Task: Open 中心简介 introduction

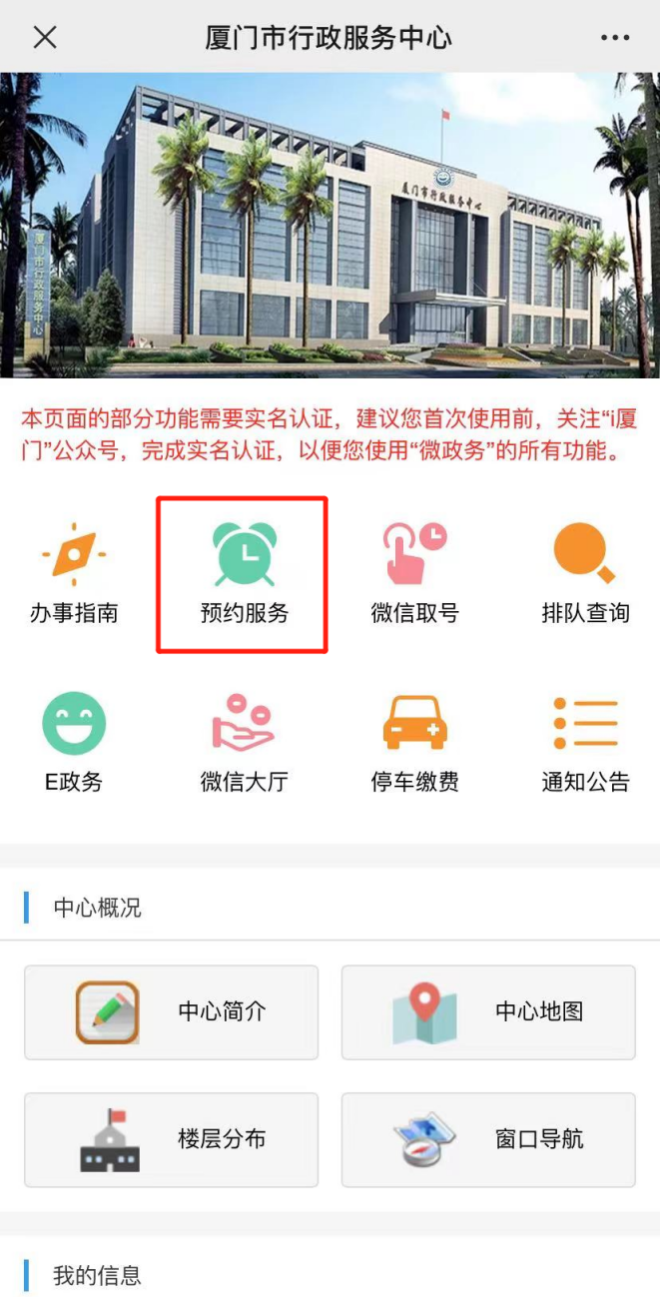Action: pos(171,1012)
